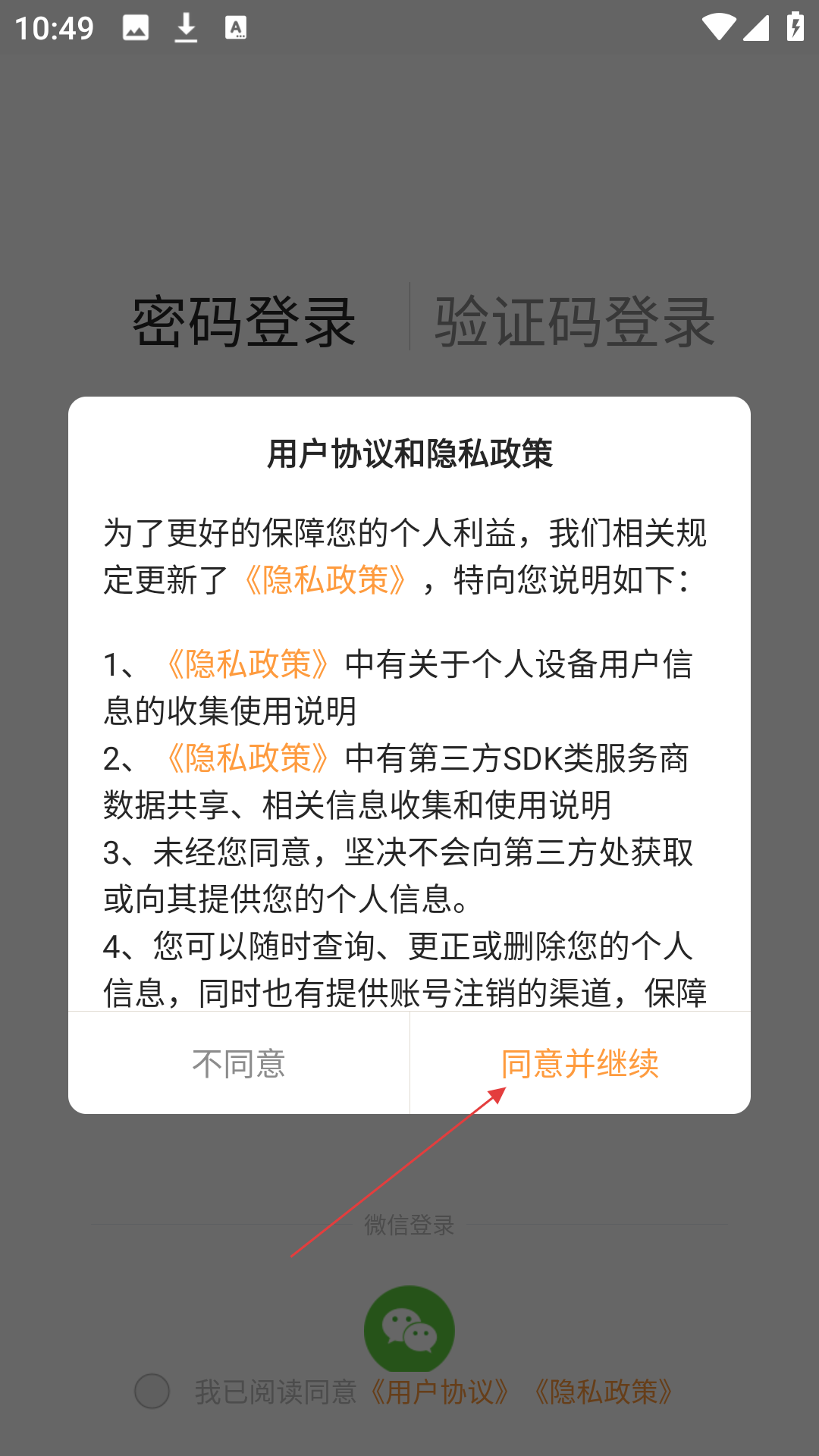Tap 同意并继续 to accept the policy

coord(580,1063)
